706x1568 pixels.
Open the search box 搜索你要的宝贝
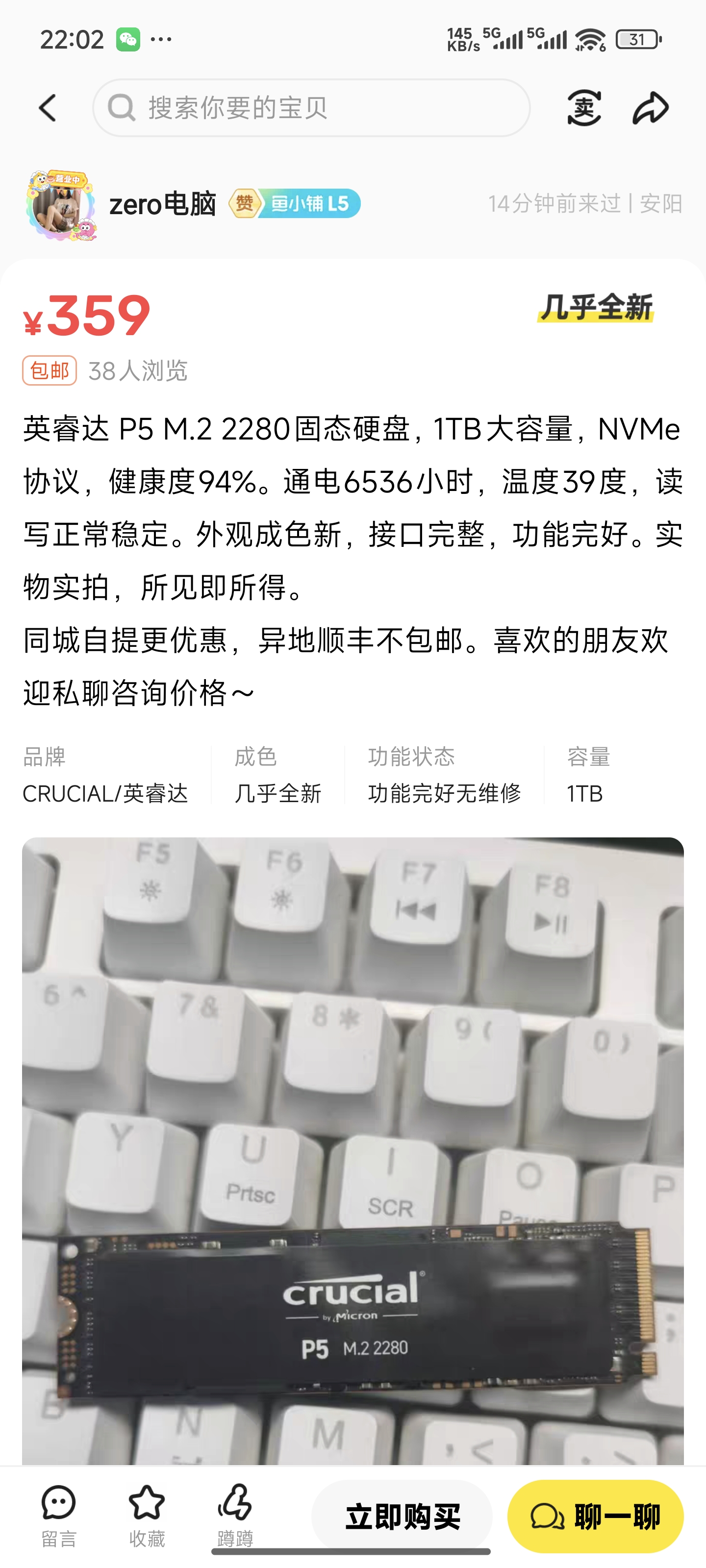point(311,108)
